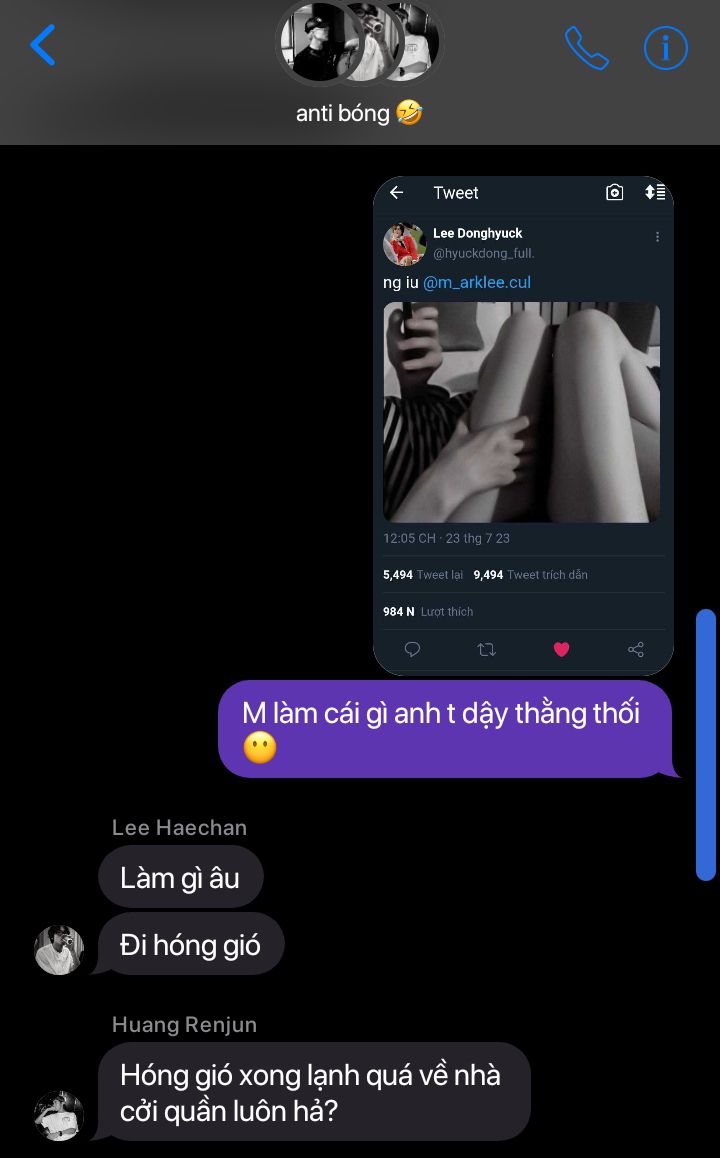Open Lee Haechan's avatar
This screenshot has width=720, height=1158.
(59, 949)
